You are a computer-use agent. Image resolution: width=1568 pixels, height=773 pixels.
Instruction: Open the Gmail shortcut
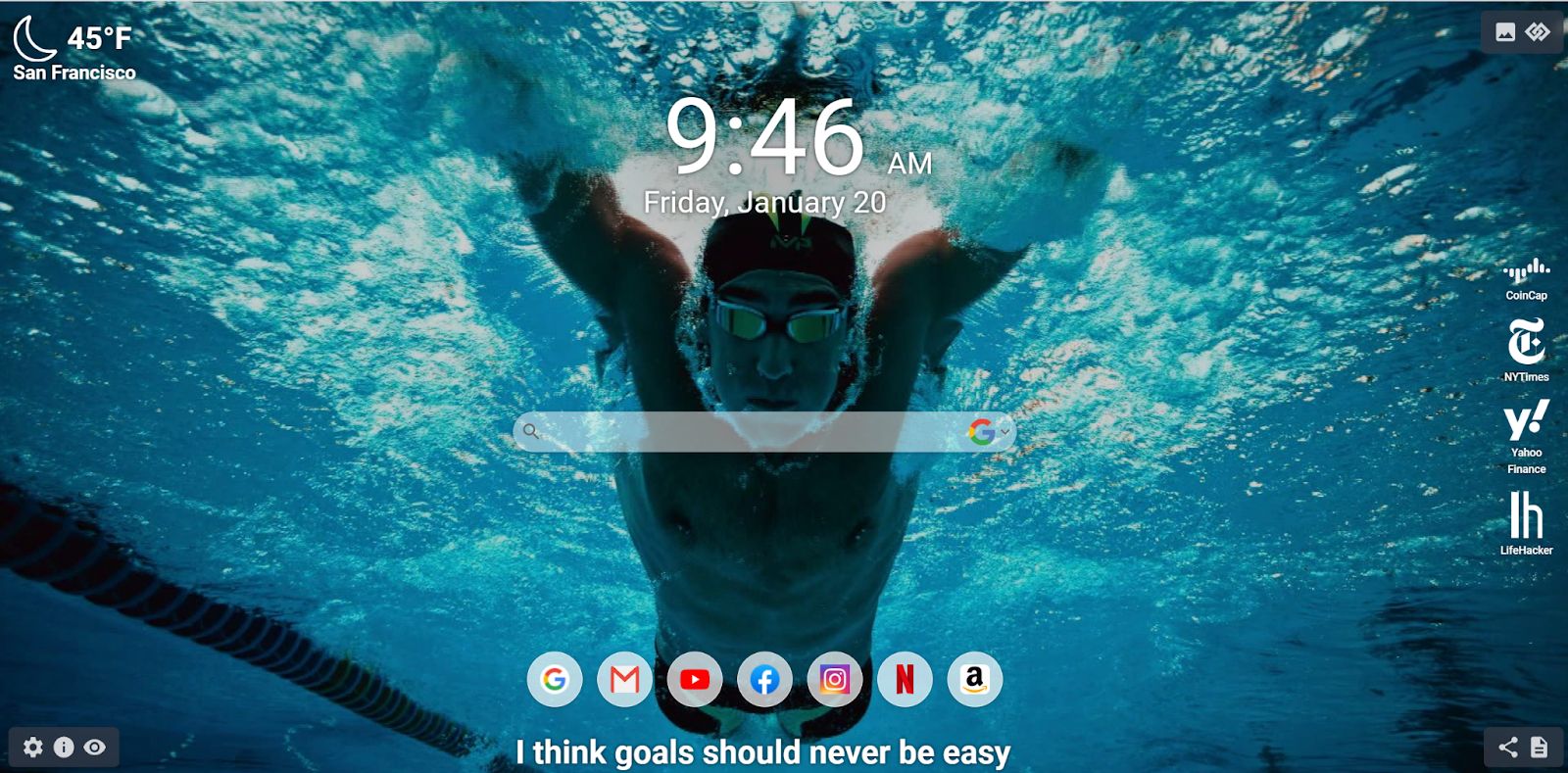[624, 679]
